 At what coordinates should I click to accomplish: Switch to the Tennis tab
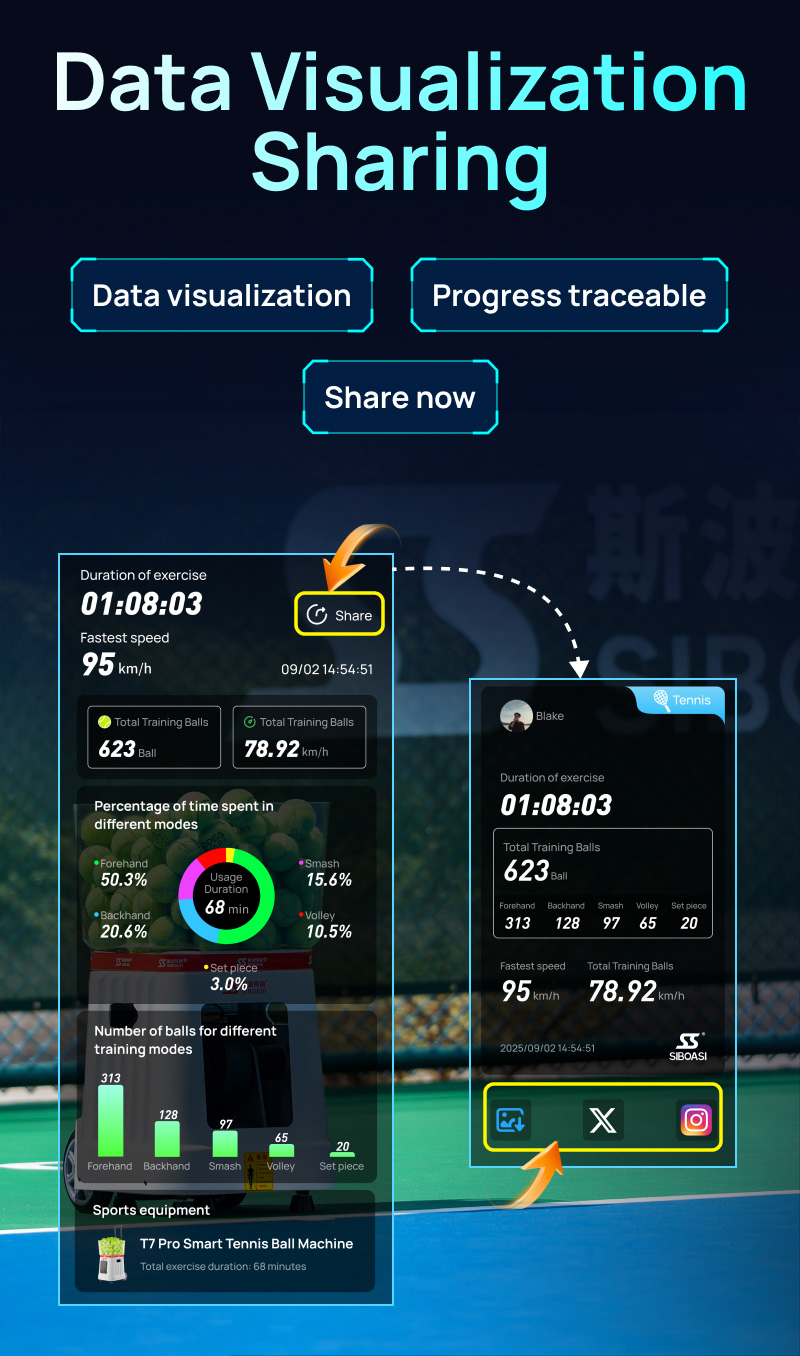pyautogui.click(x=681, y=701)
